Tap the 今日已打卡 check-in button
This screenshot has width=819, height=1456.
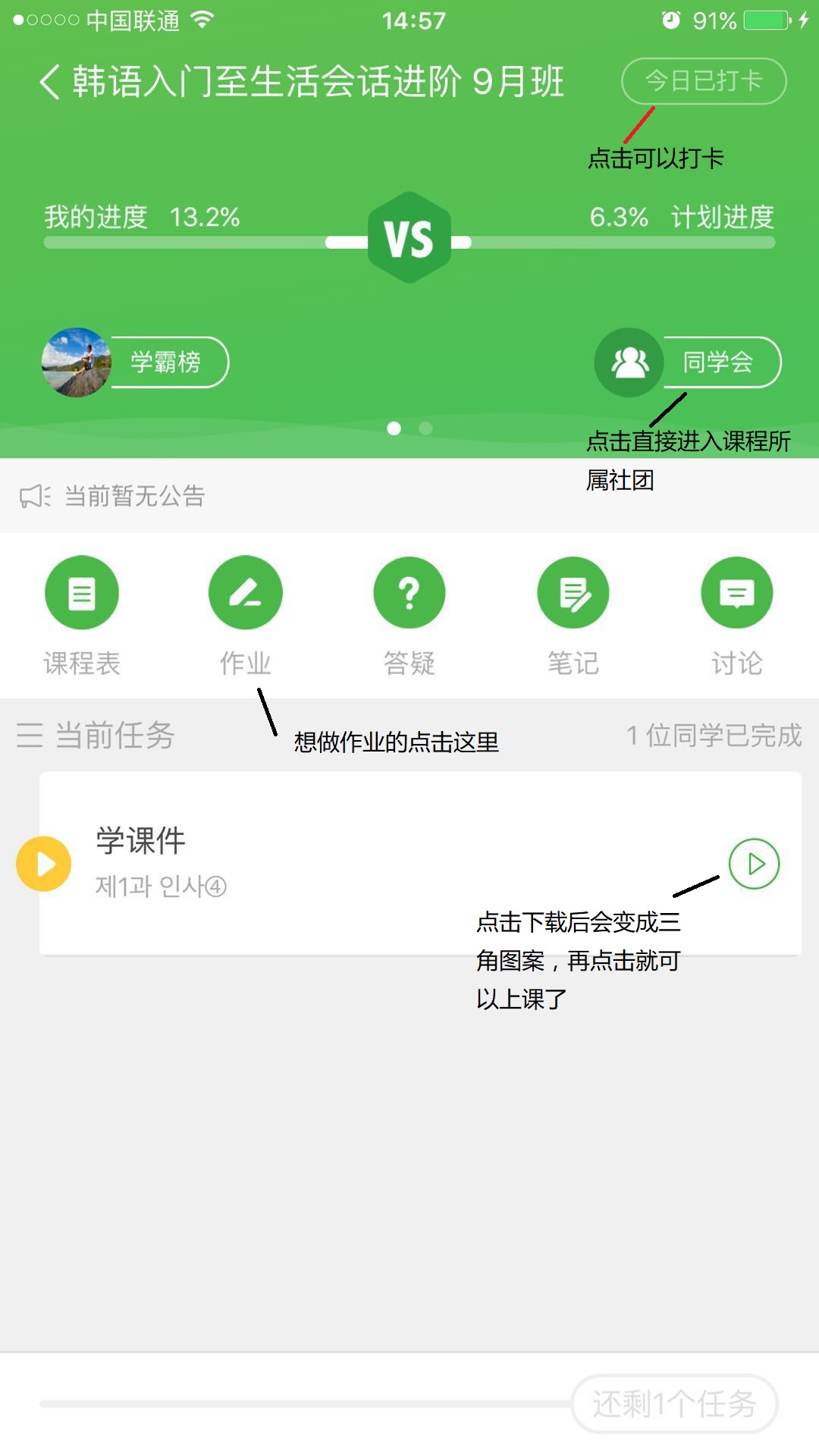click(703, 81)
